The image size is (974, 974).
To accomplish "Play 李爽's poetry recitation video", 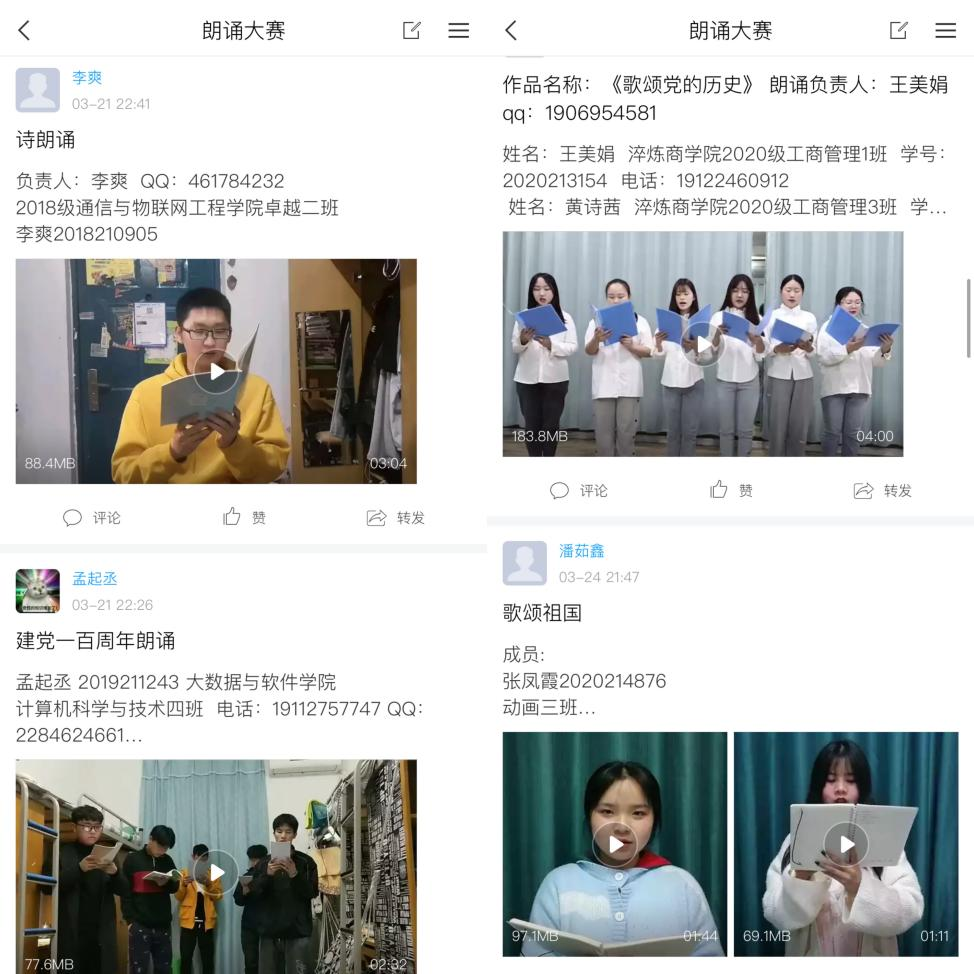I will tap(216, 372).
